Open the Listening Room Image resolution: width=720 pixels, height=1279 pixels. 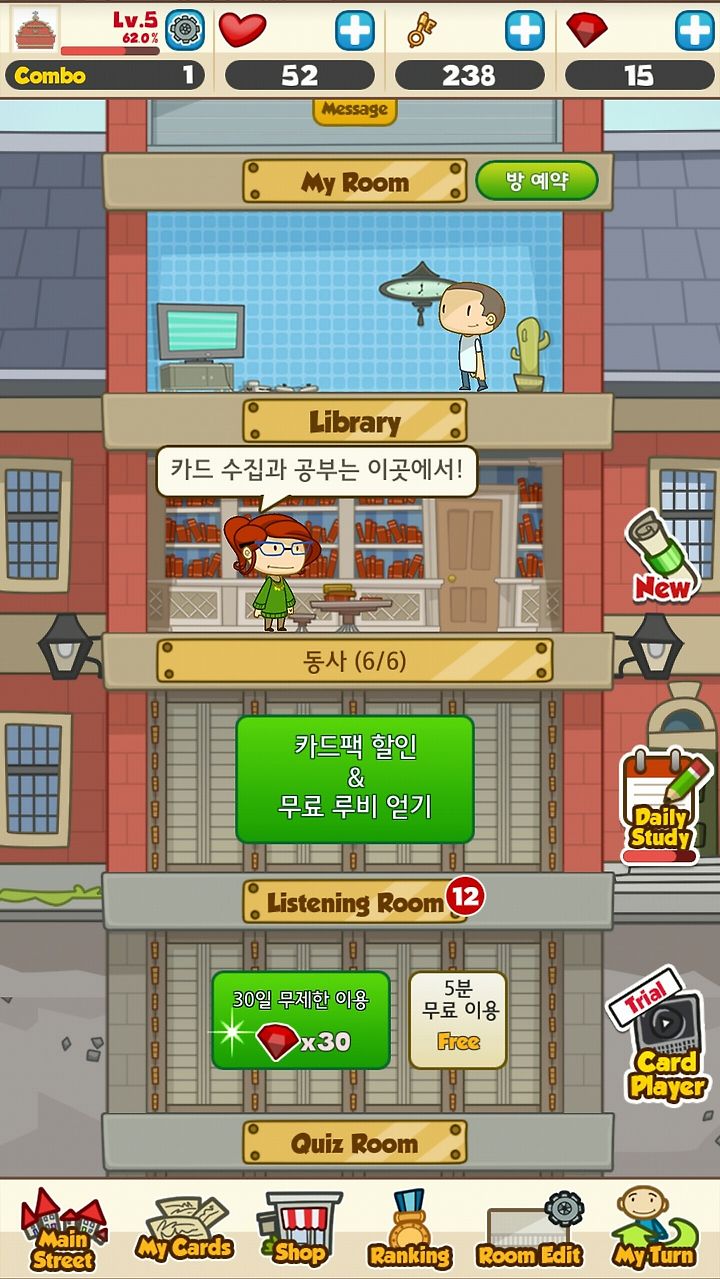point(355,902)
